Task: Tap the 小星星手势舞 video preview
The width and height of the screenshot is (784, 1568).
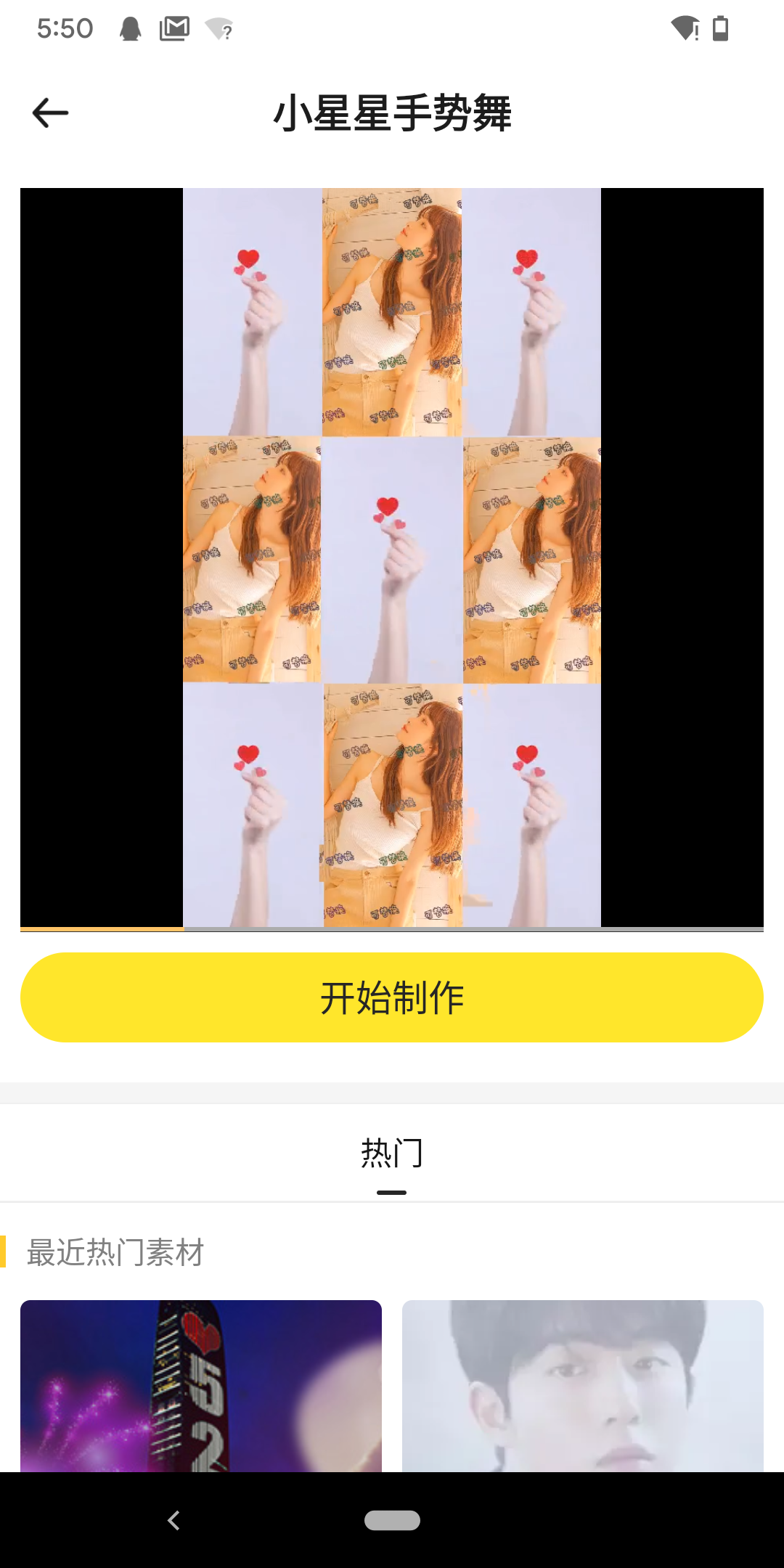Action: pyautogui.click(x=392, y=558)
